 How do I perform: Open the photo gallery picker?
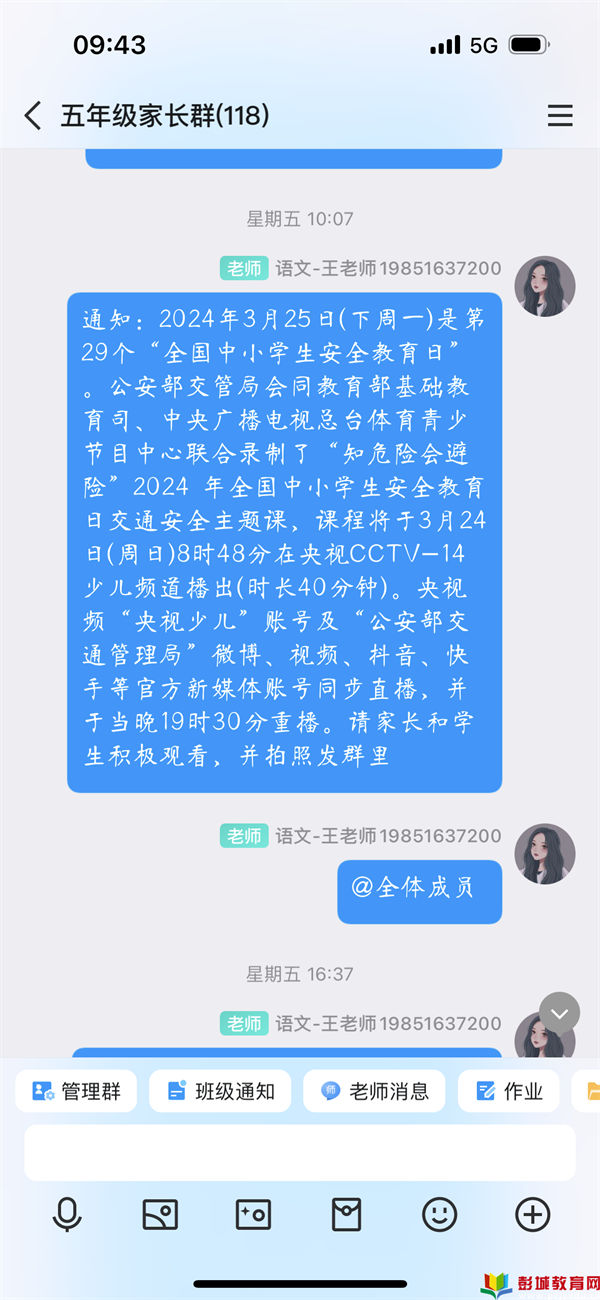(x=160, y=1215)
